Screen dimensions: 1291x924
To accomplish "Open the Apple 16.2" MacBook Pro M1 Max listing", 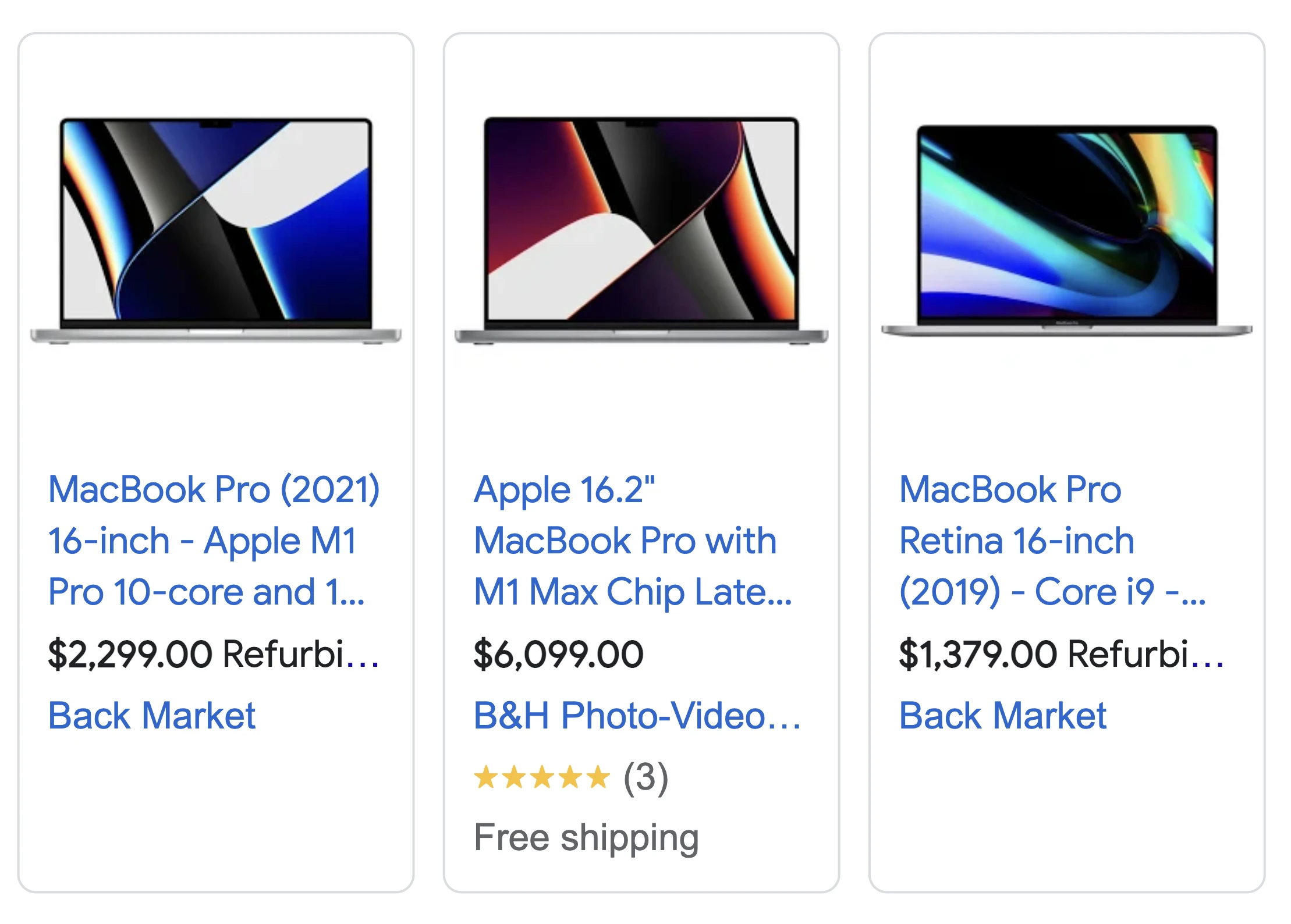I will 632,540.
